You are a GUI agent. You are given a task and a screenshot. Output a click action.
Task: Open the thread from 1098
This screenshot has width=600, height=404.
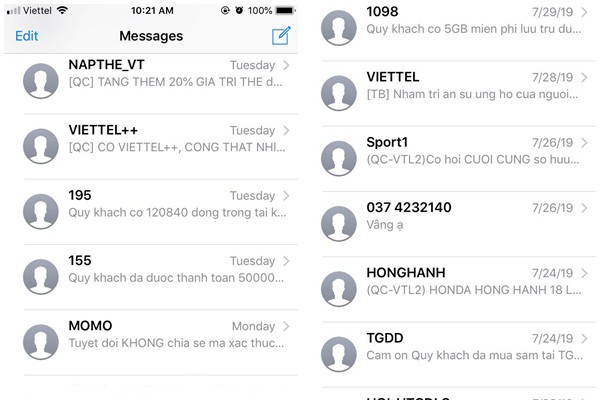tap(460, 20)
